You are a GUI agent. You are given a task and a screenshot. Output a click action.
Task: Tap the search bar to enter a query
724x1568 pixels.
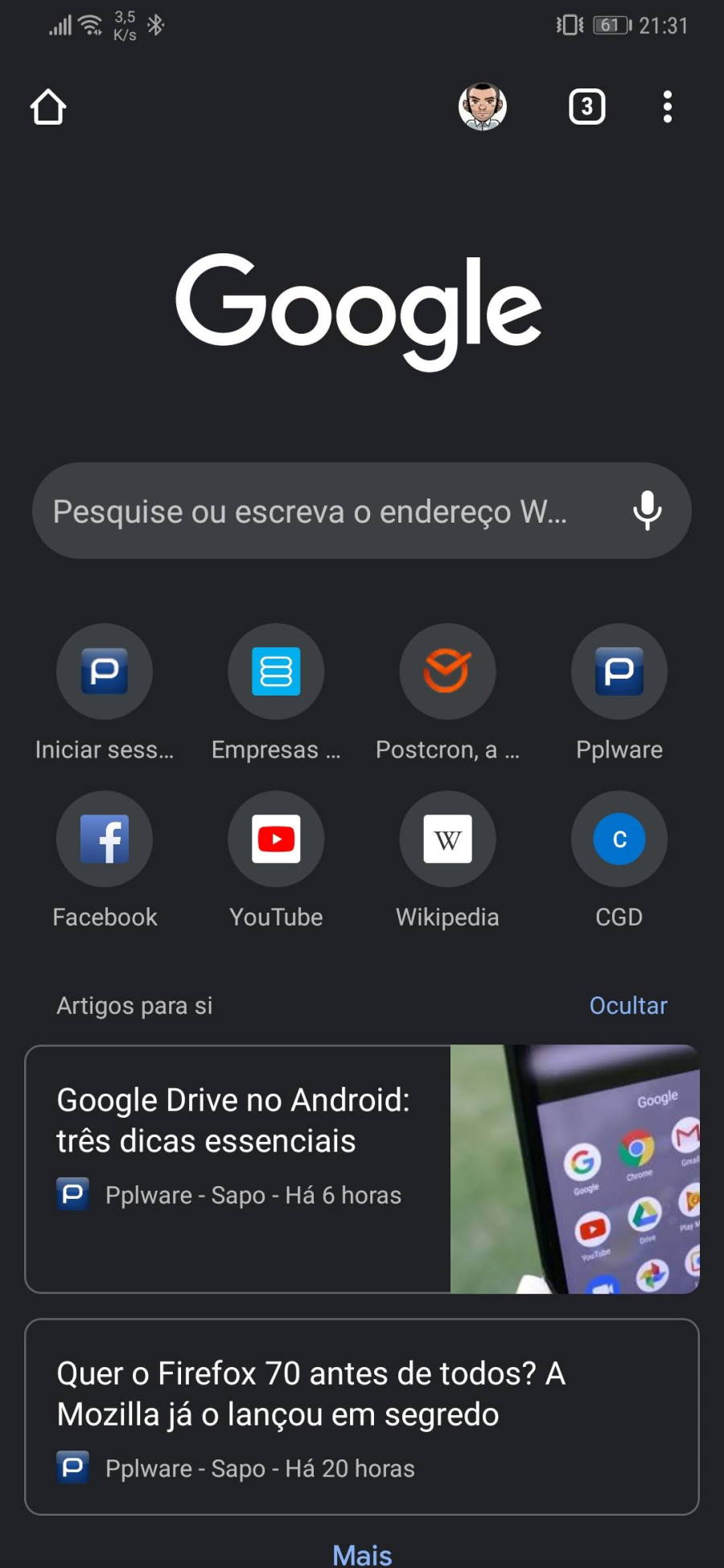322,511
